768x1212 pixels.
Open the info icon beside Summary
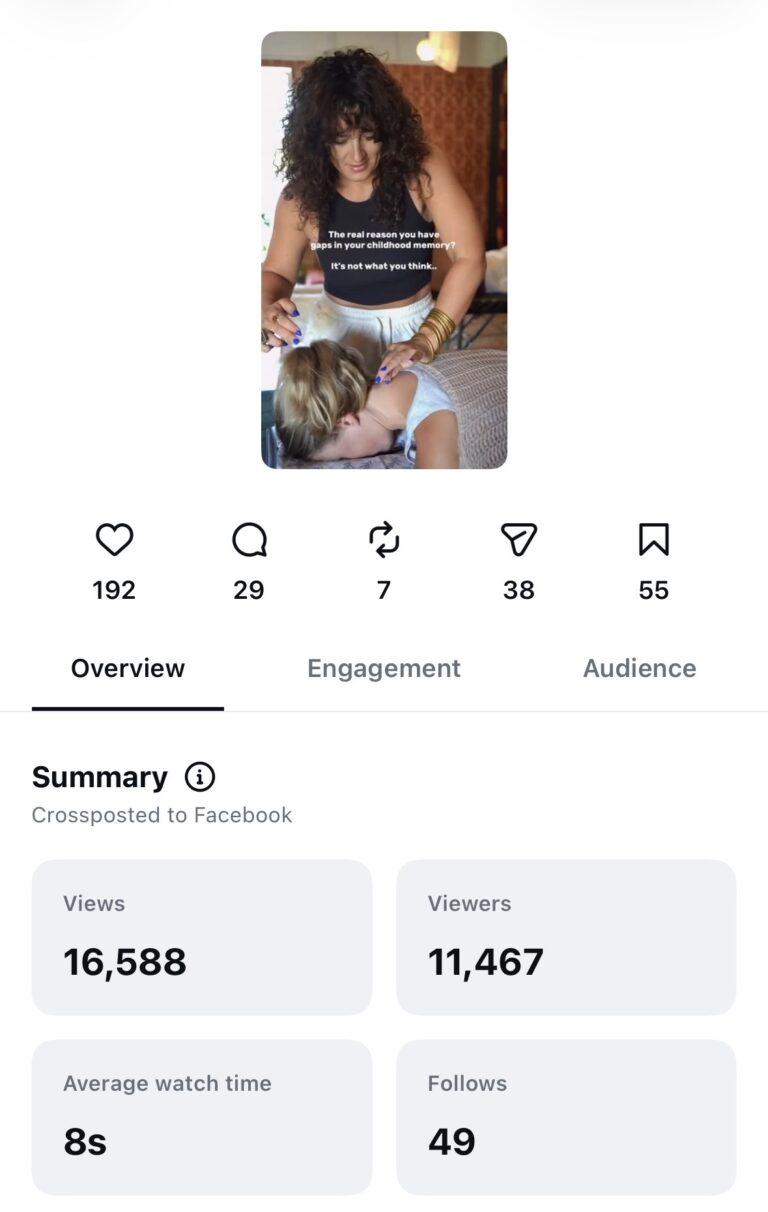tap(200, 777)
